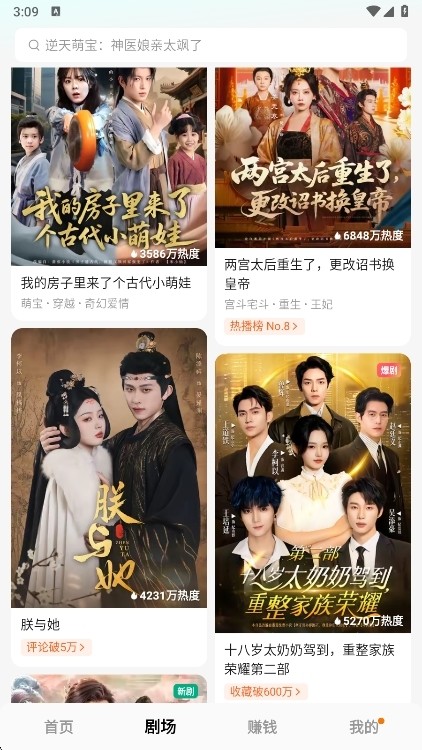Open the 热播榜 No.8 ranking chip
Screen dimensions: 422x750
[264, 327]
